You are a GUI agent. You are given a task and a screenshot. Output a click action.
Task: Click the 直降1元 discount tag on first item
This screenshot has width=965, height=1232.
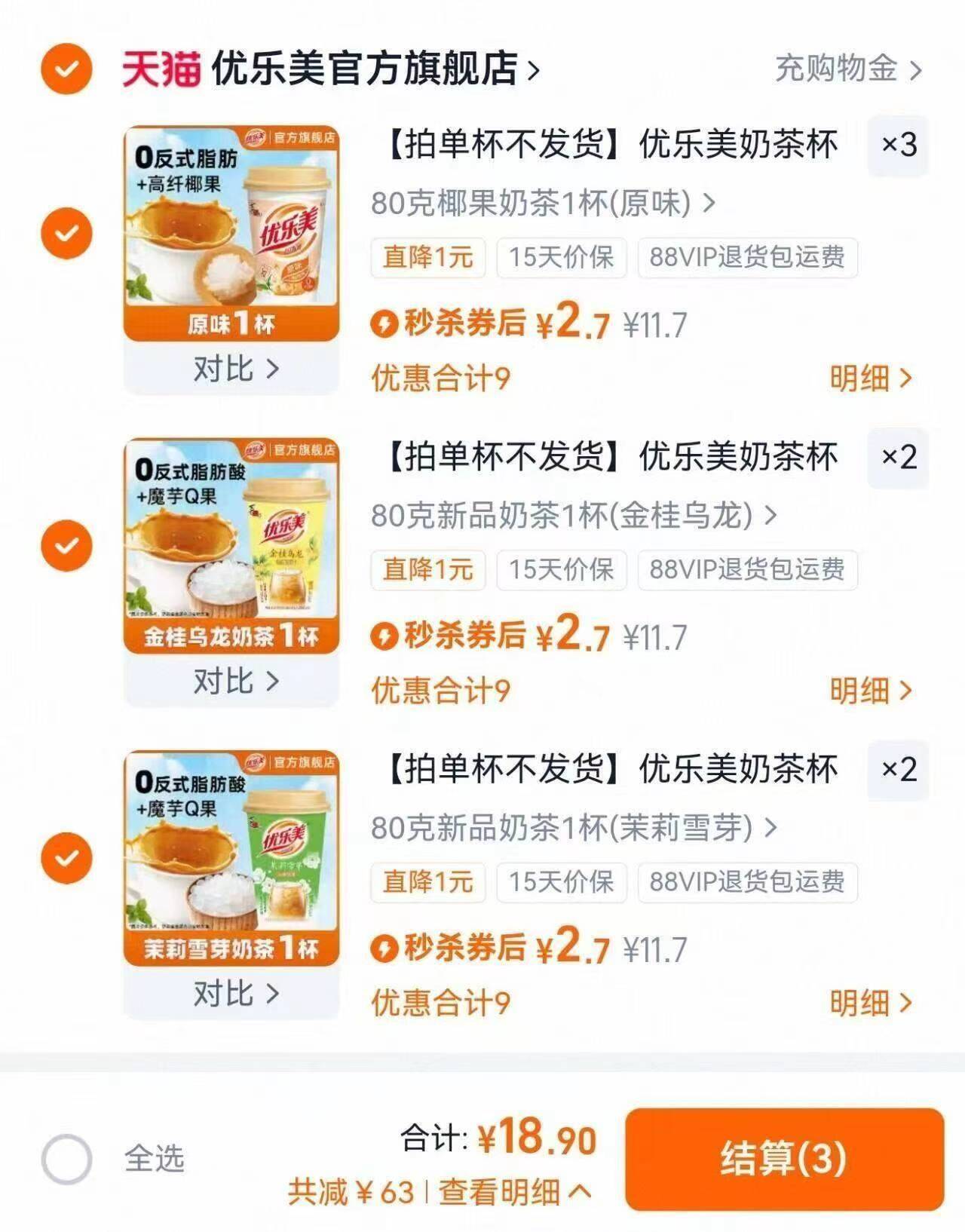[427, 258]
